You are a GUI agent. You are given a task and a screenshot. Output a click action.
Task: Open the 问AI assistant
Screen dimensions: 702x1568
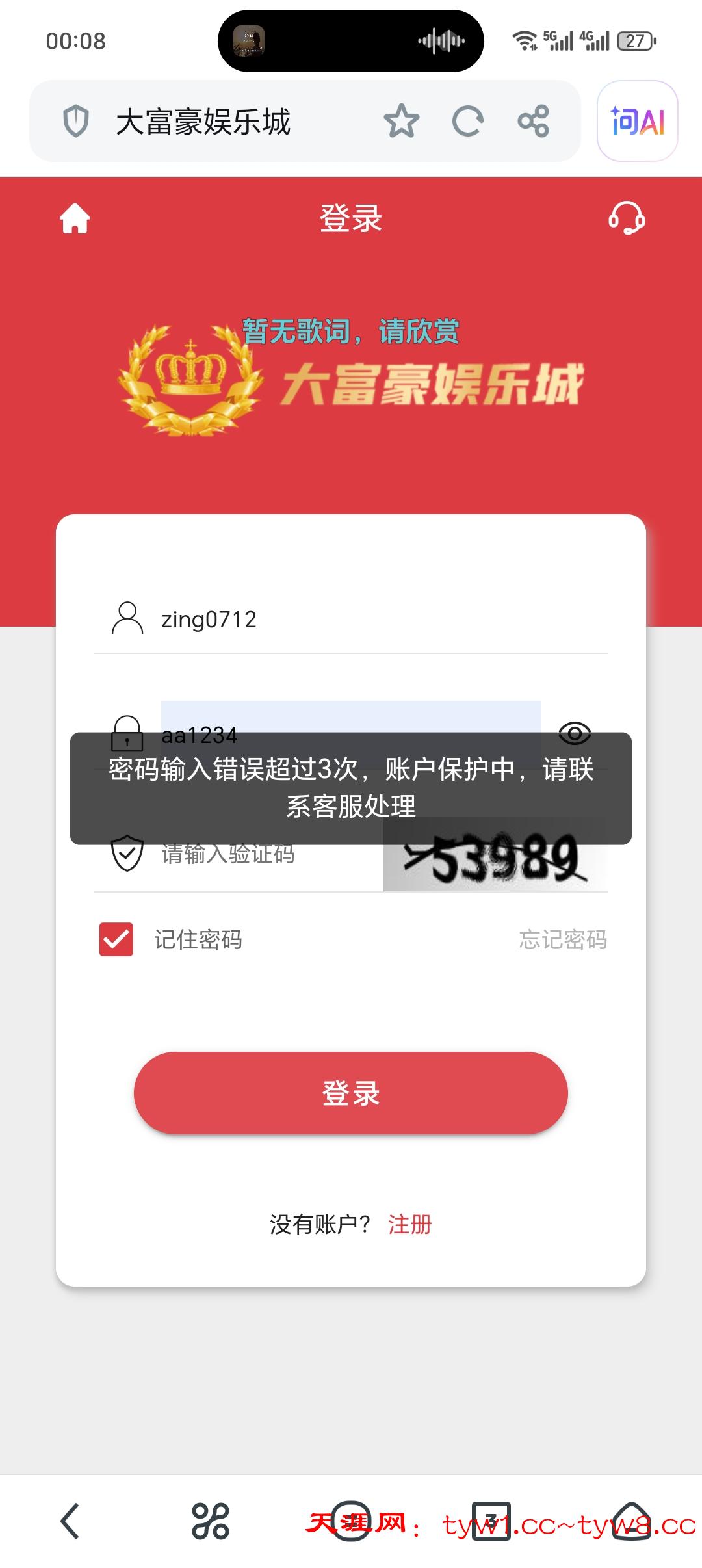[637, 121]
